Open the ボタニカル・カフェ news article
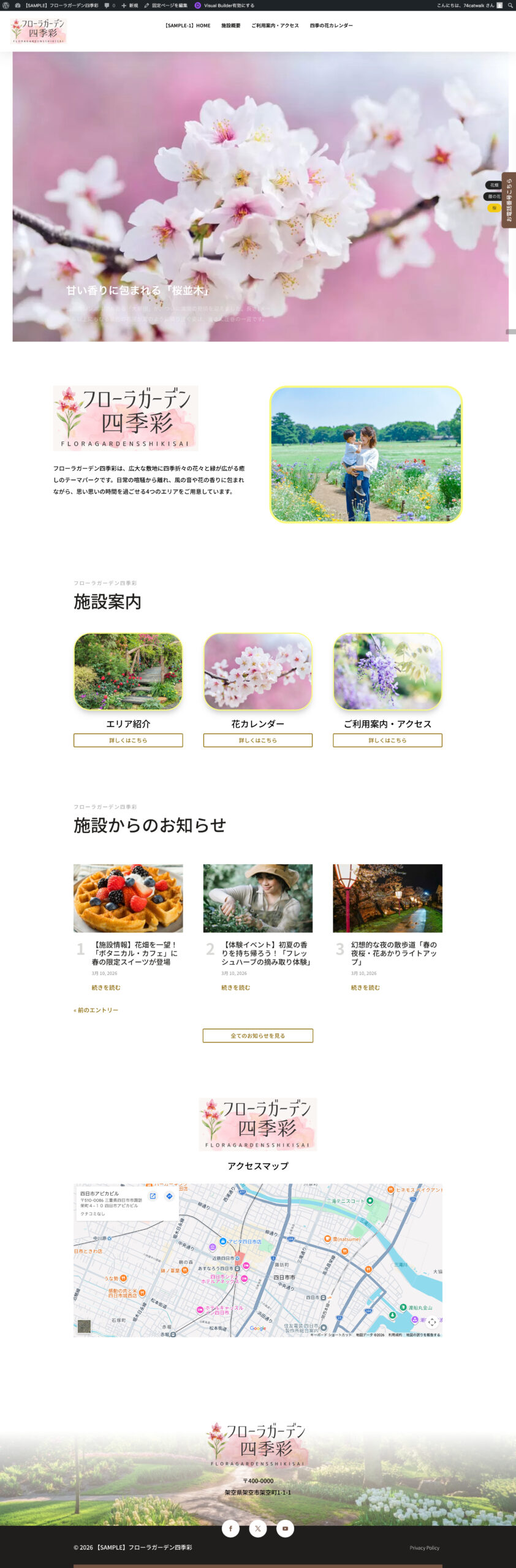516x1568 pixels. 135,953
